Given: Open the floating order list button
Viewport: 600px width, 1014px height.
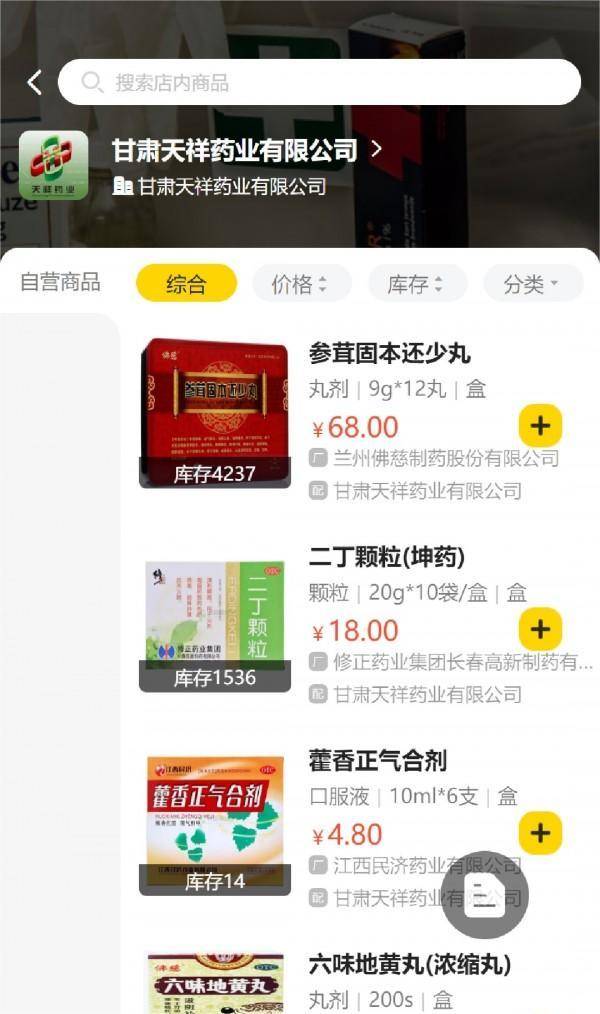Looking at the screenshot, I should point(486,894).
